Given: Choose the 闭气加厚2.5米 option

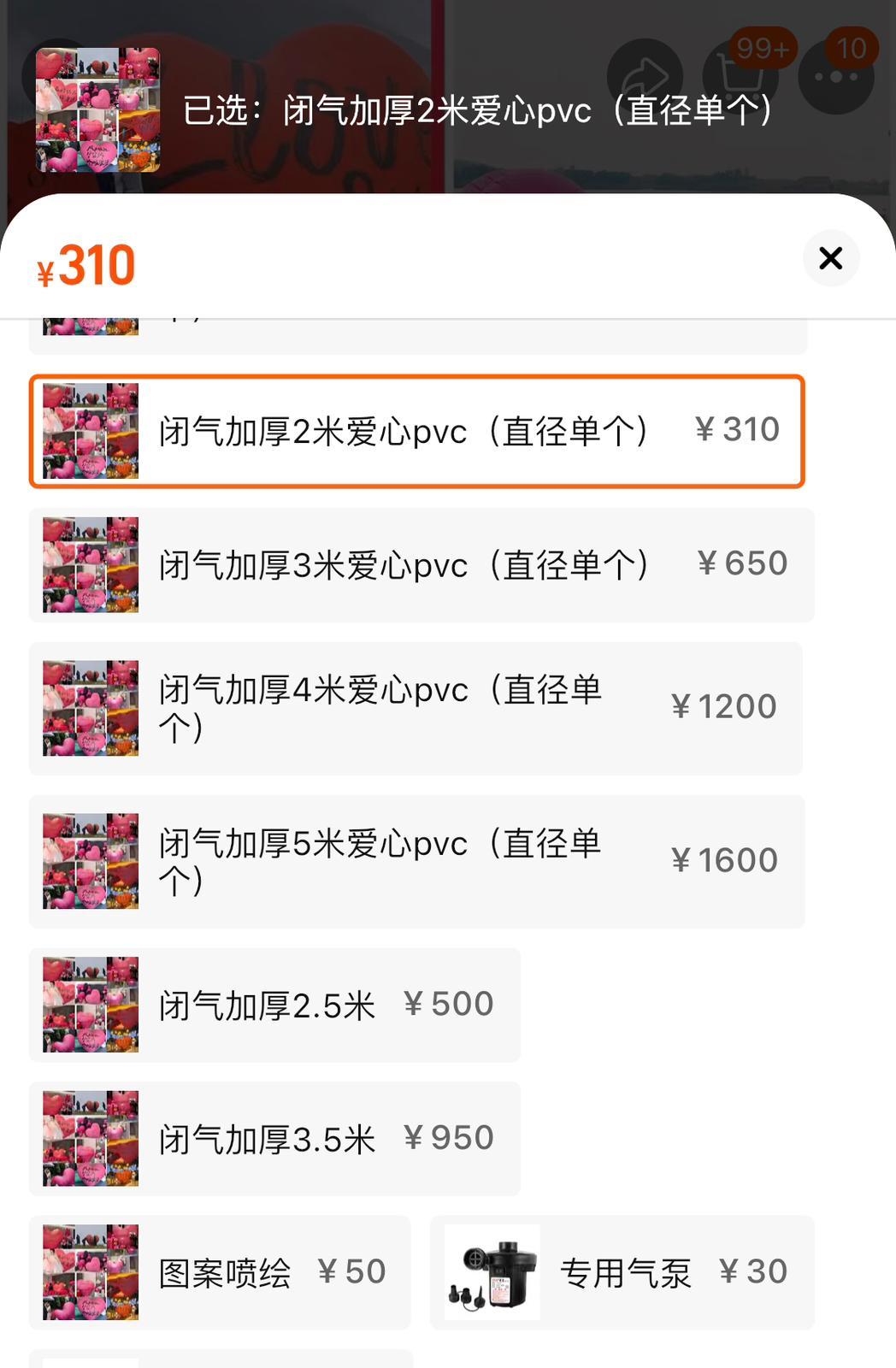Looking at the screenshot, I should coord(274,1005).
